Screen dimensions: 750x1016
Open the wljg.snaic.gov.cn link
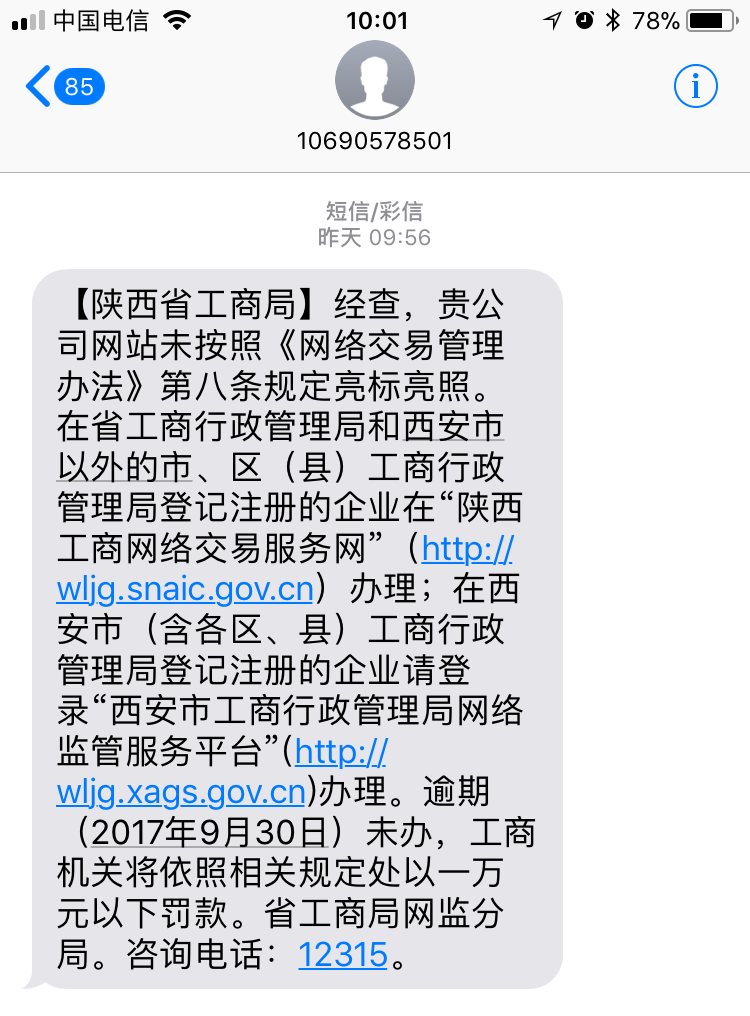[185, 589]
